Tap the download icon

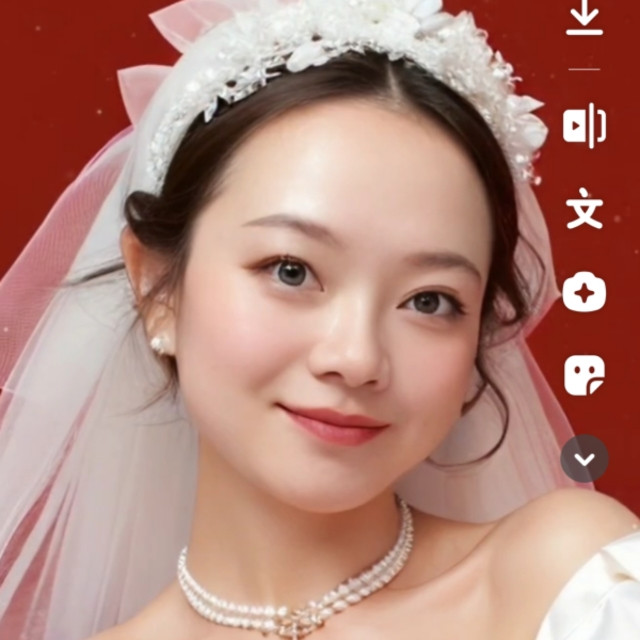[584, 18]
